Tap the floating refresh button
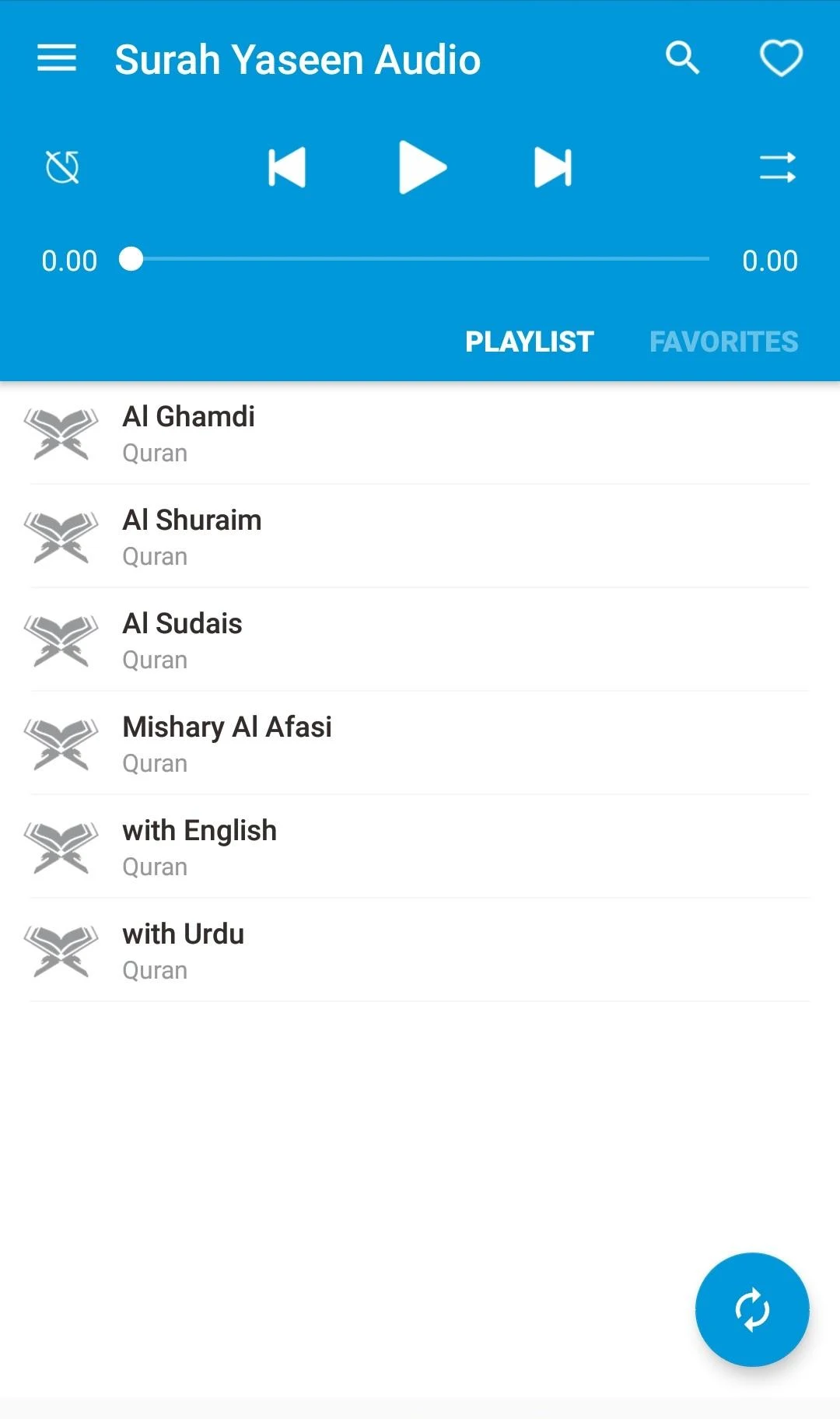Viewport: 840px width, 1419px height. coord(752,1309)
